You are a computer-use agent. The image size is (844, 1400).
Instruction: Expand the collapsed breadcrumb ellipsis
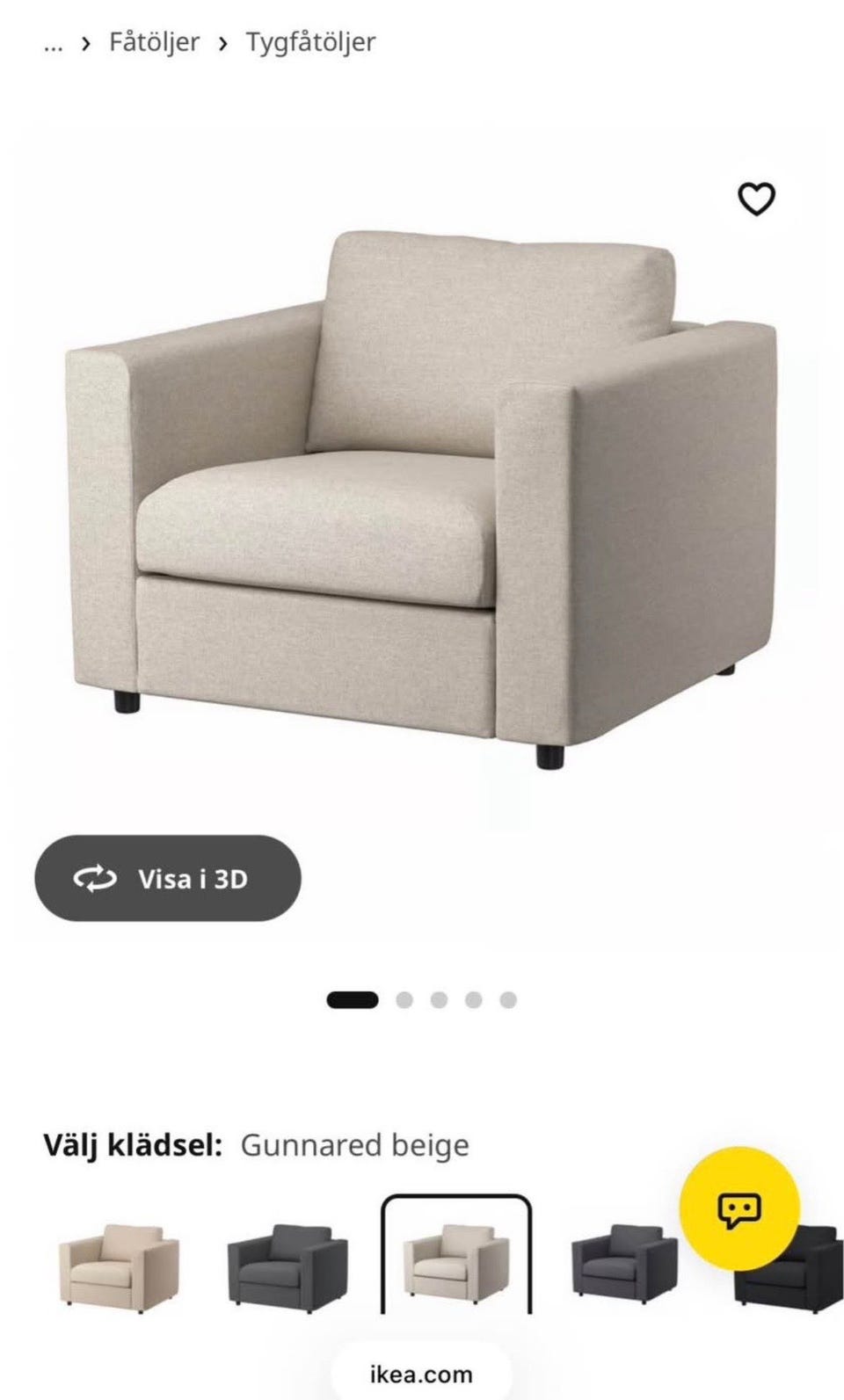click(x=53, y=44)
